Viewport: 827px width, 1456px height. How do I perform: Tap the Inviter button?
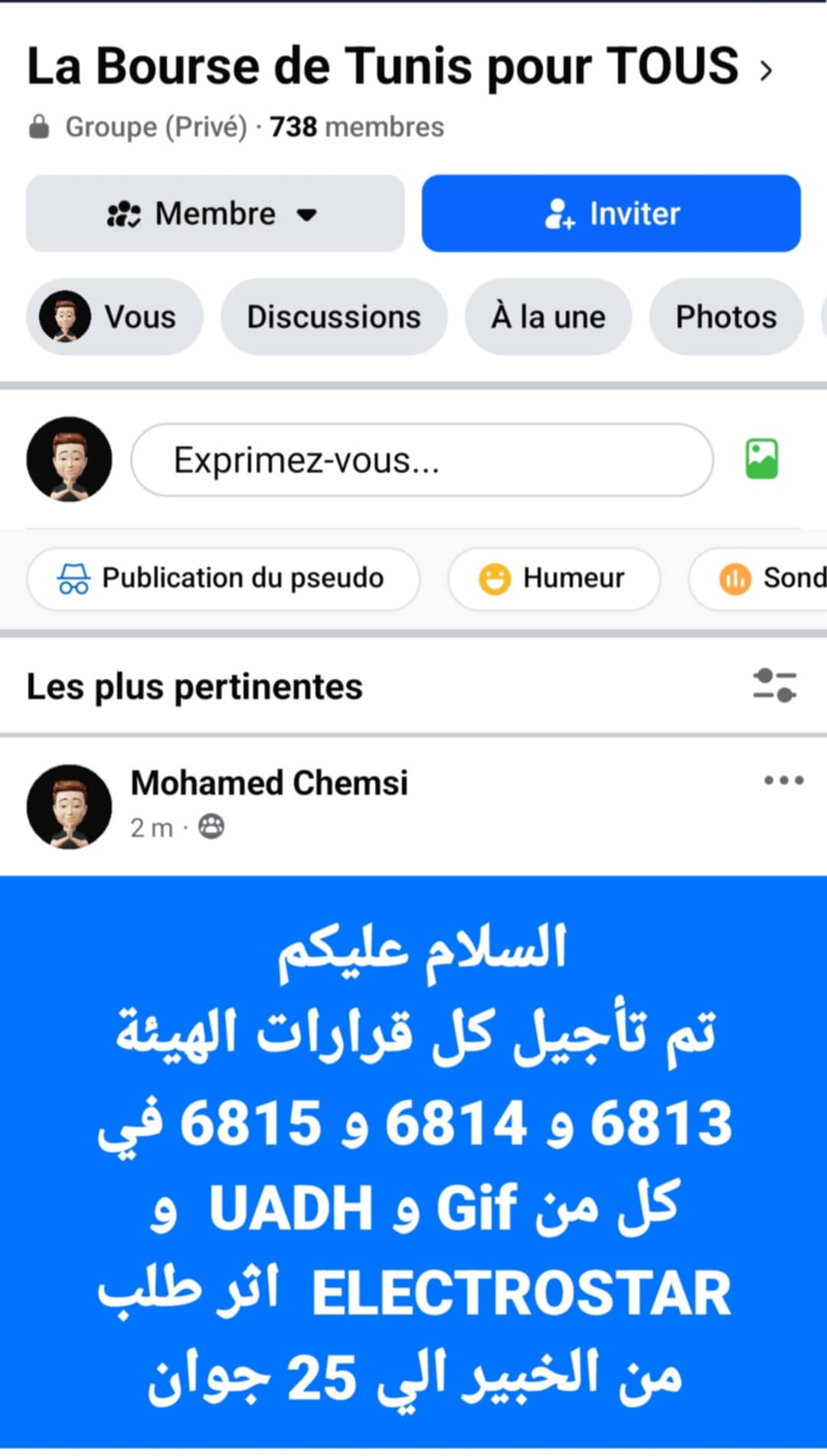pos(611,214)
